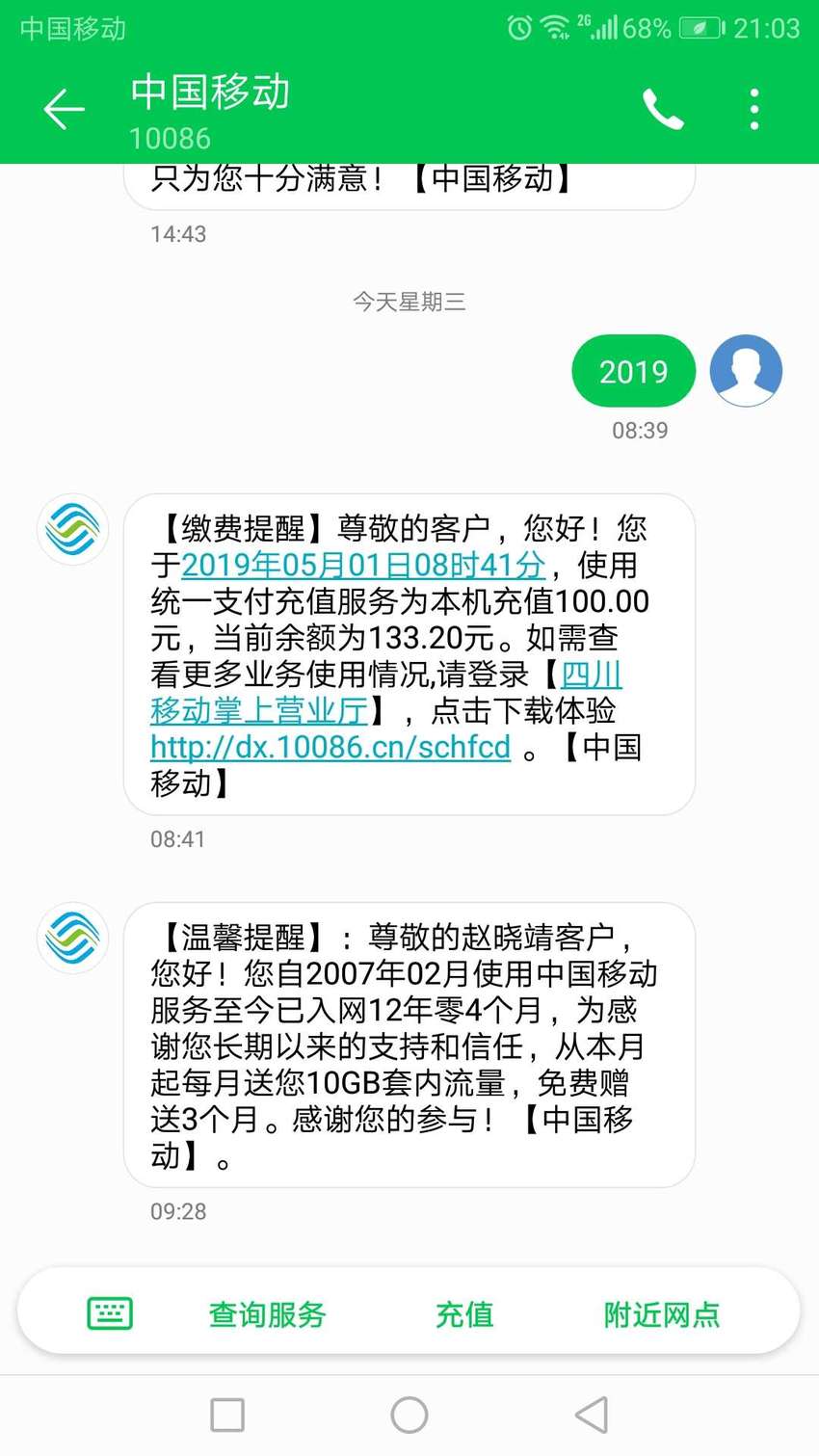Switch to keyboard input mode
This screenshot has height=1456, width=819.
tap(110, 1313)
